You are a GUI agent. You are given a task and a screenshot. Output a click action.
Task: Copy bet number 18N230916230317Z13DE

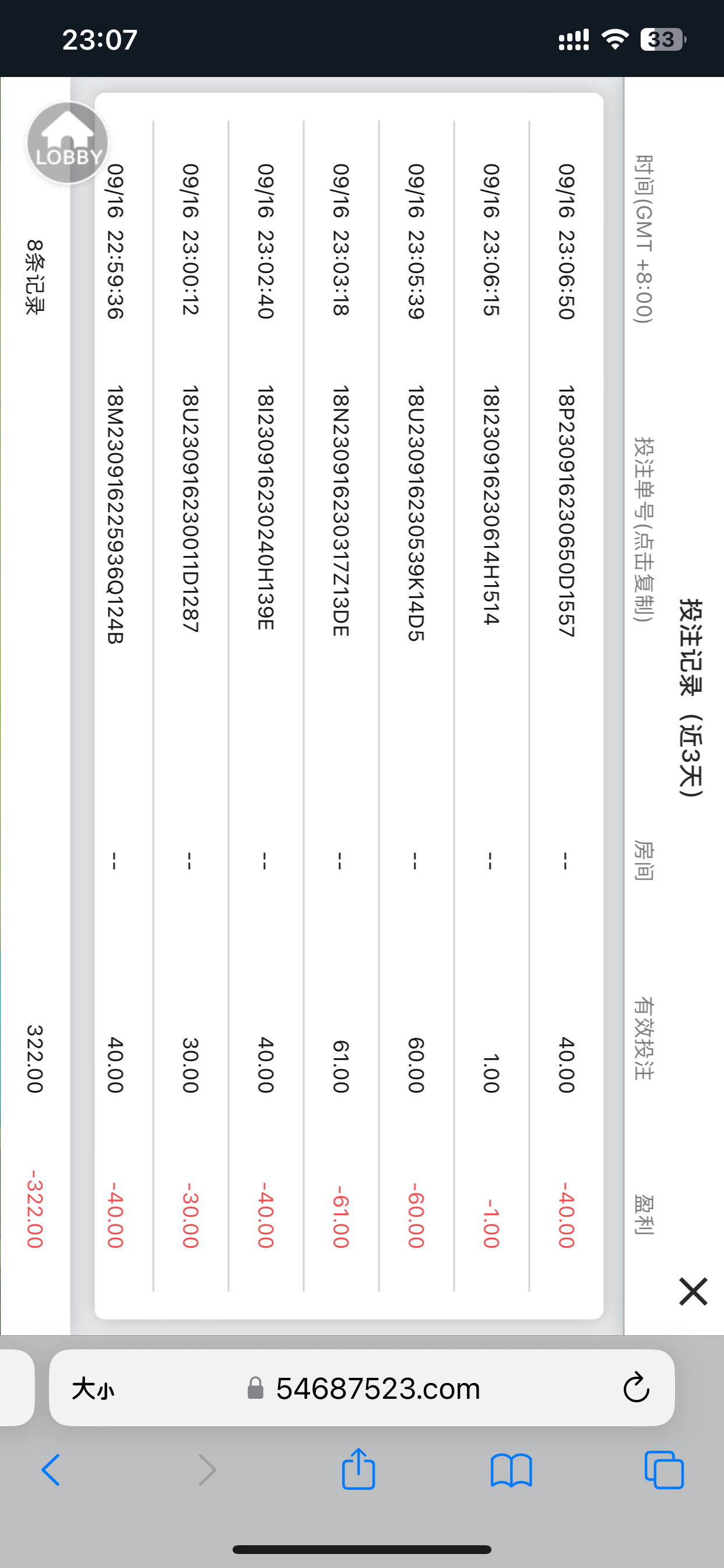(340, 510)
